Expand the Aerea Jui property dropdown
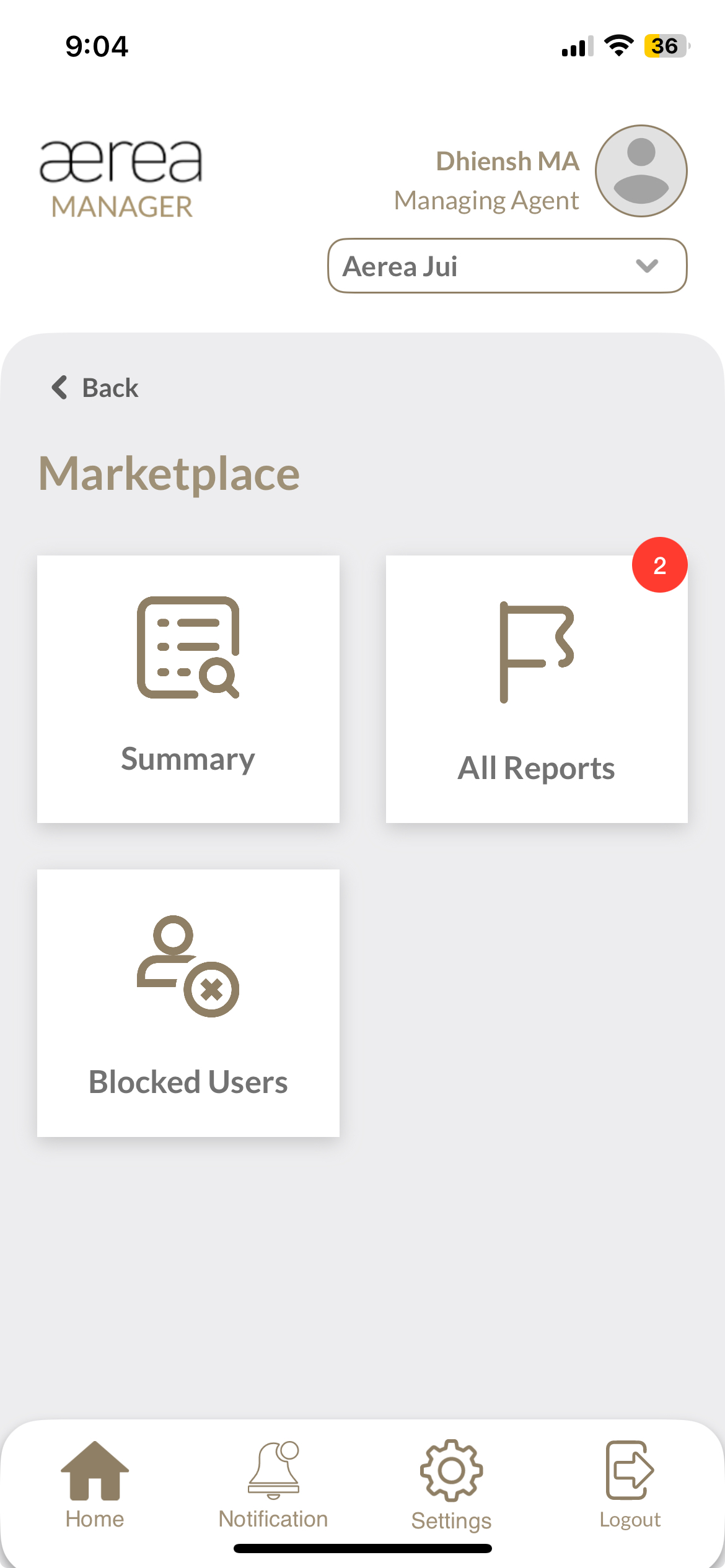Viewport: 725px width, 1568px height. click(507, 266)
